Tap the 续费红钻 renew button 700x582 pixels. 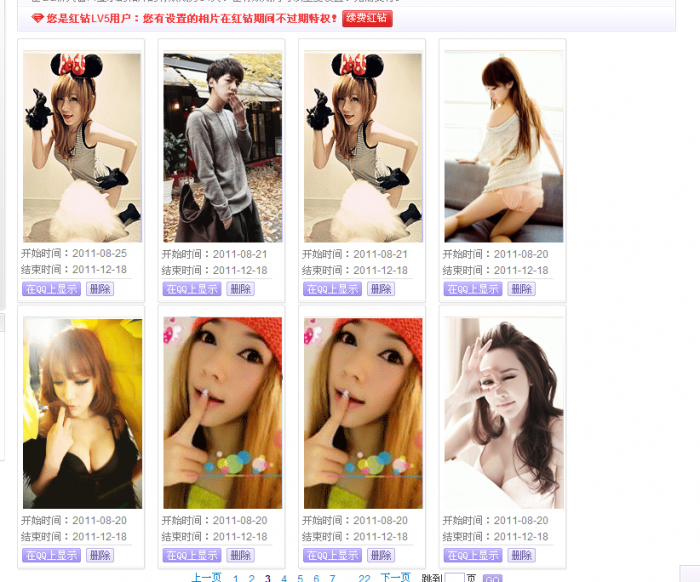[367, 19]
